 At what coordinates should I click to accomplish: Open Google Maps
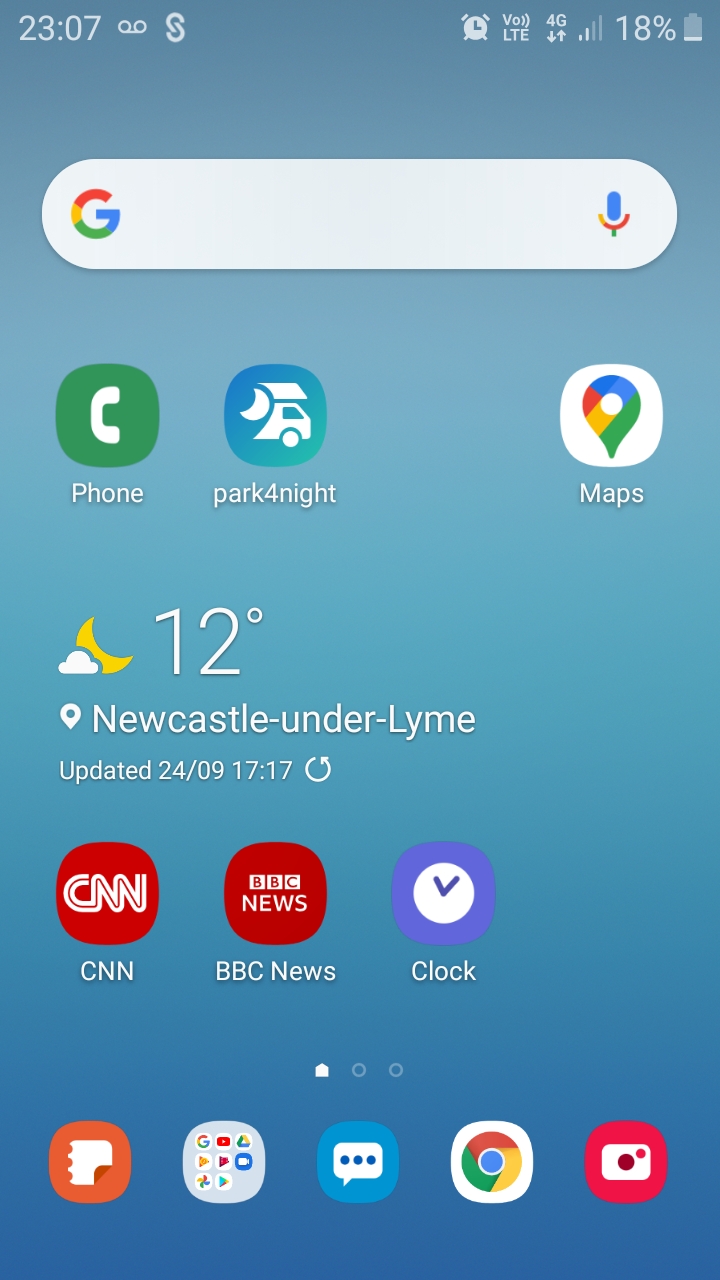611,416
